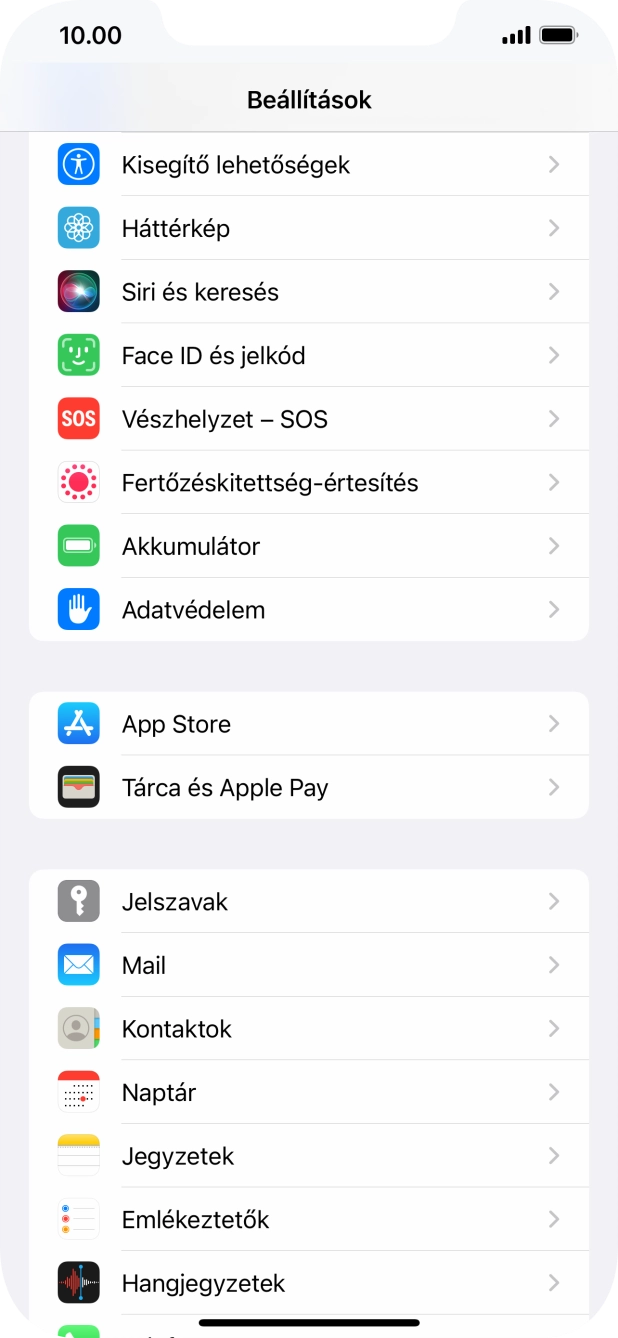Open Jelszavak settings
618x1338 pixels.
308,902
